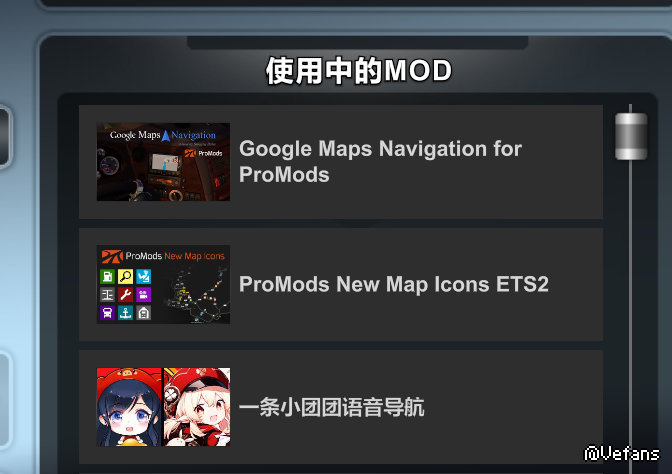The width and height of the screenshot is (672, 474).
Task: Tap the mod list scrollbar handle
Action: pyautogui.click(x=631, y=135)
